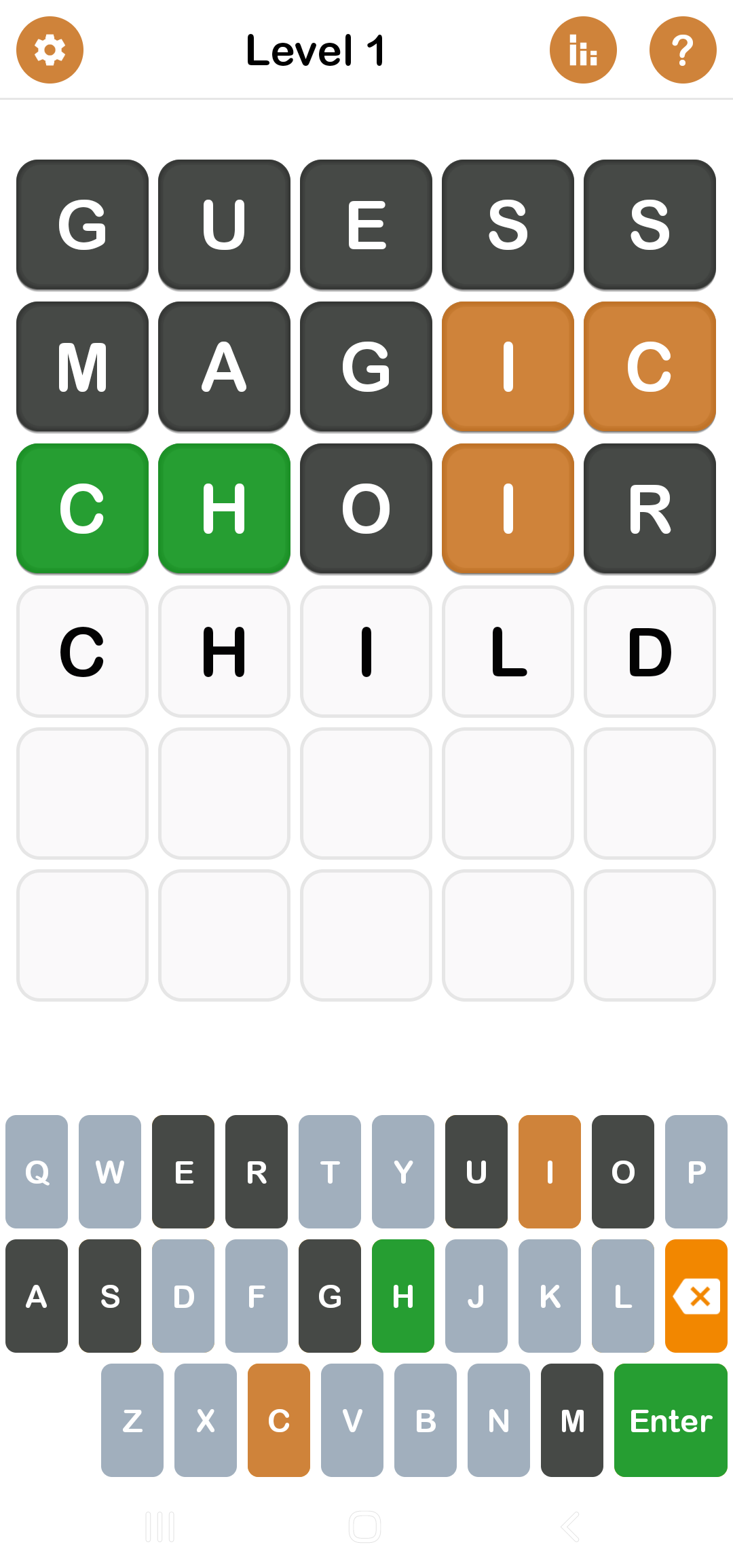Type the letter N
Screen dimensions: 733x1568
pyautogui.click(x=499, y=1420)
